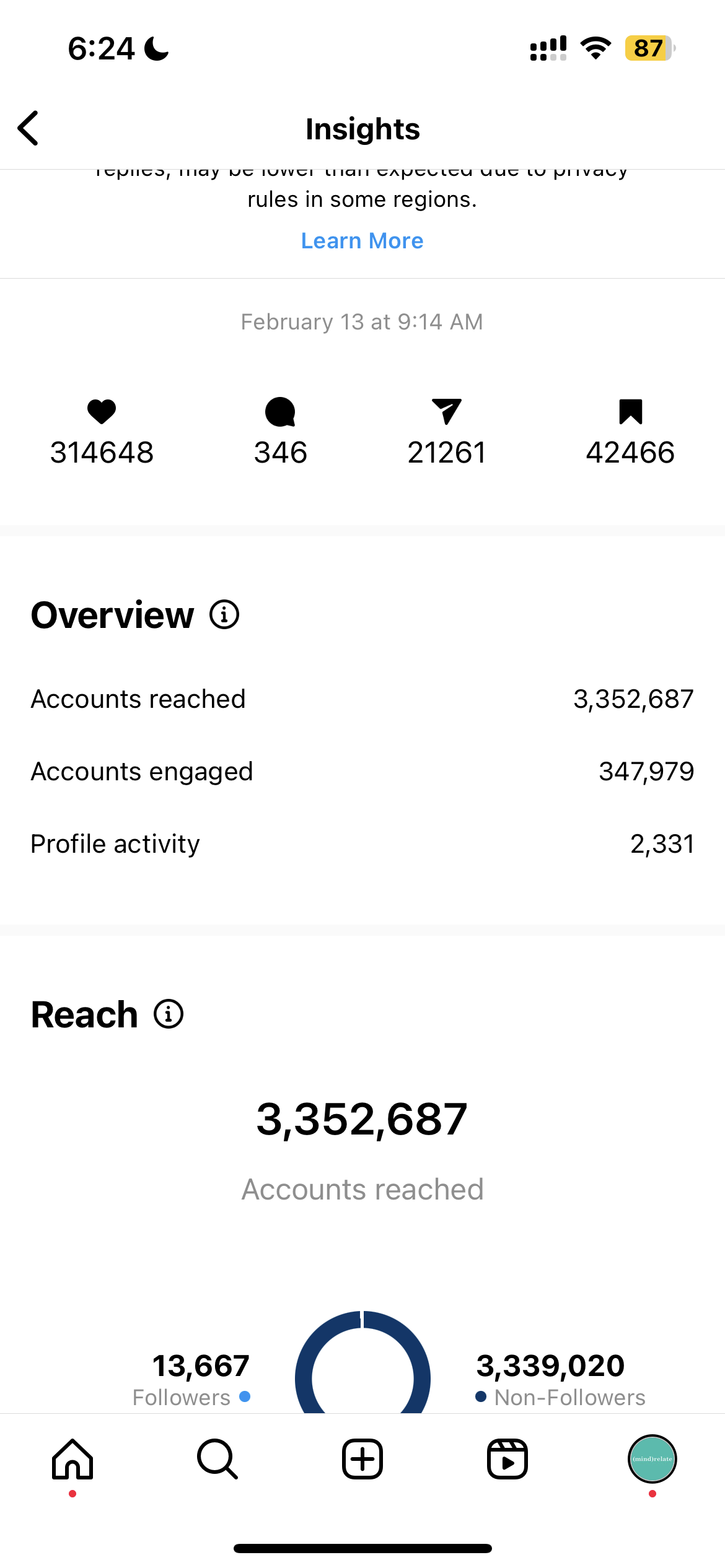The width and height of the screenshot is (725, 1568).
Task: Go back from Insights
Action: click(29, 128)
